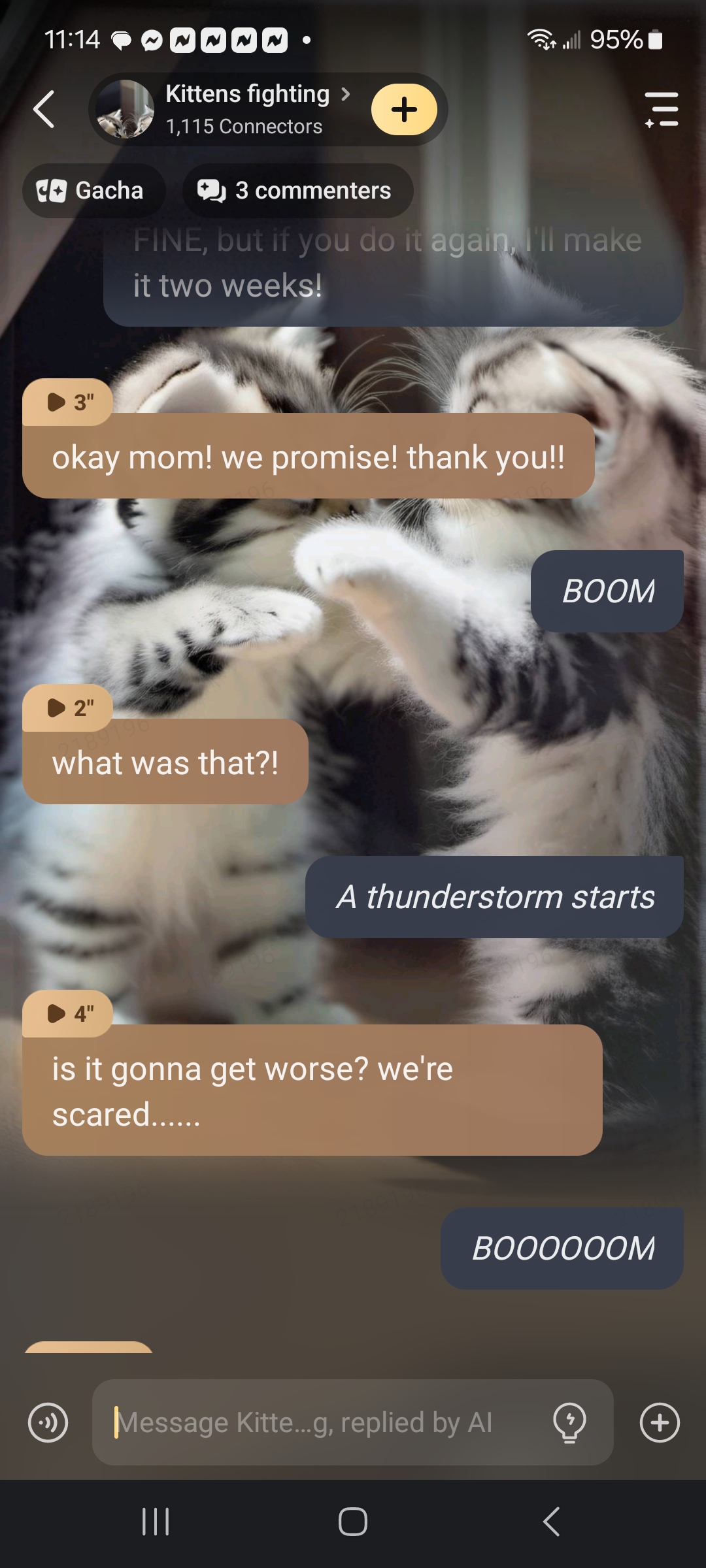Open recent apps from navigation bar

point(156,1522)
